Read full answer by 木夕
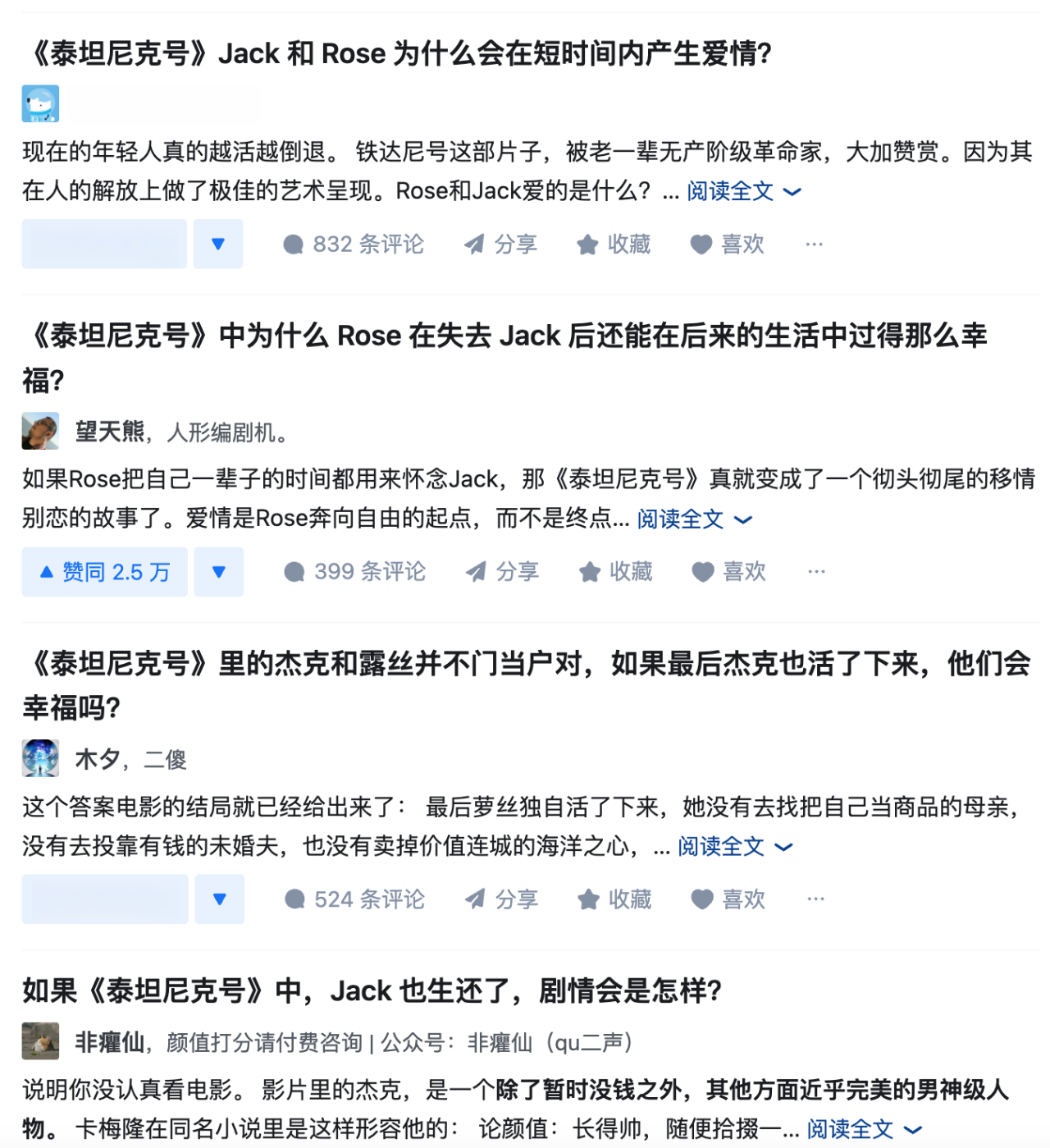This screenshot has height=1148, width=1050. click(733, 846)
